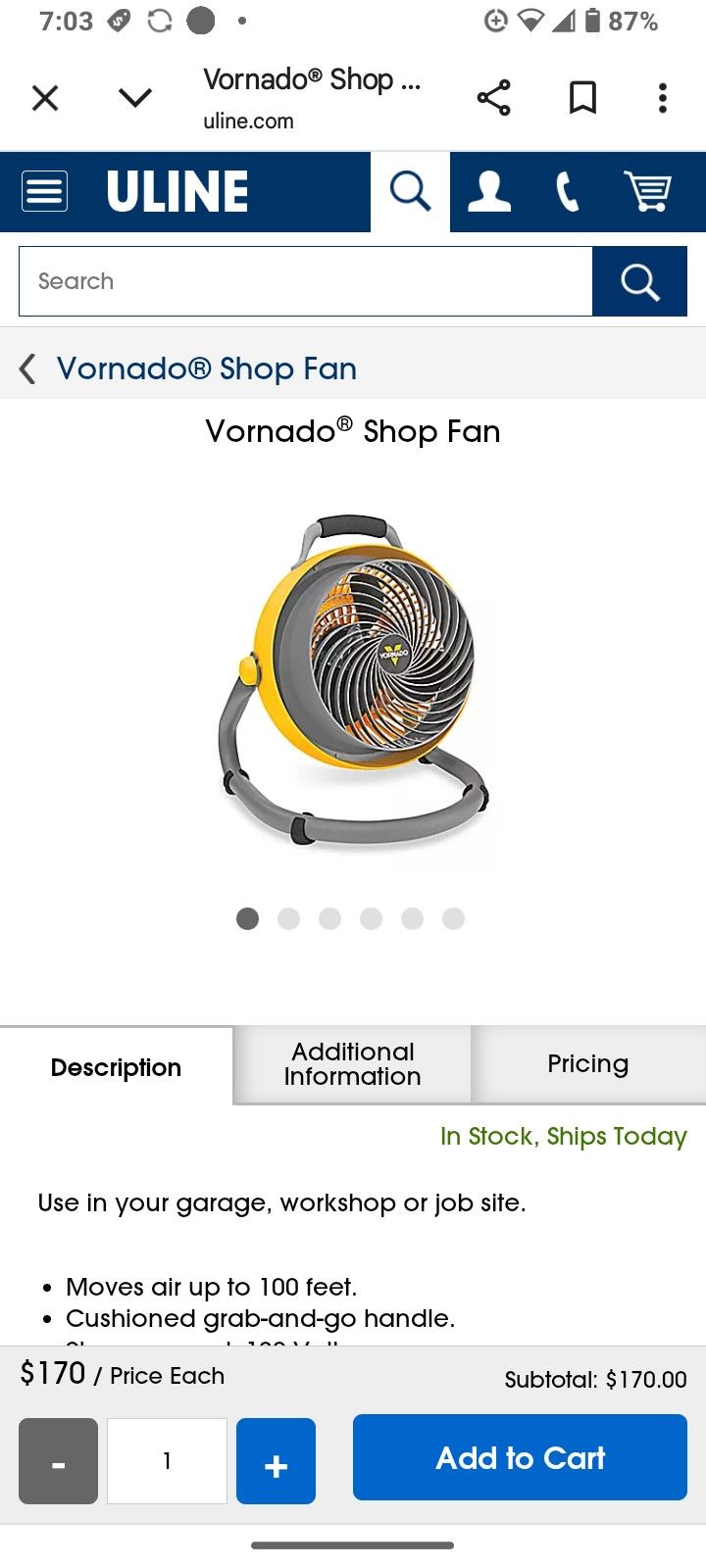Open the account profile icon
Viewport: 706px width, 1568px height.
pos(489,191)
